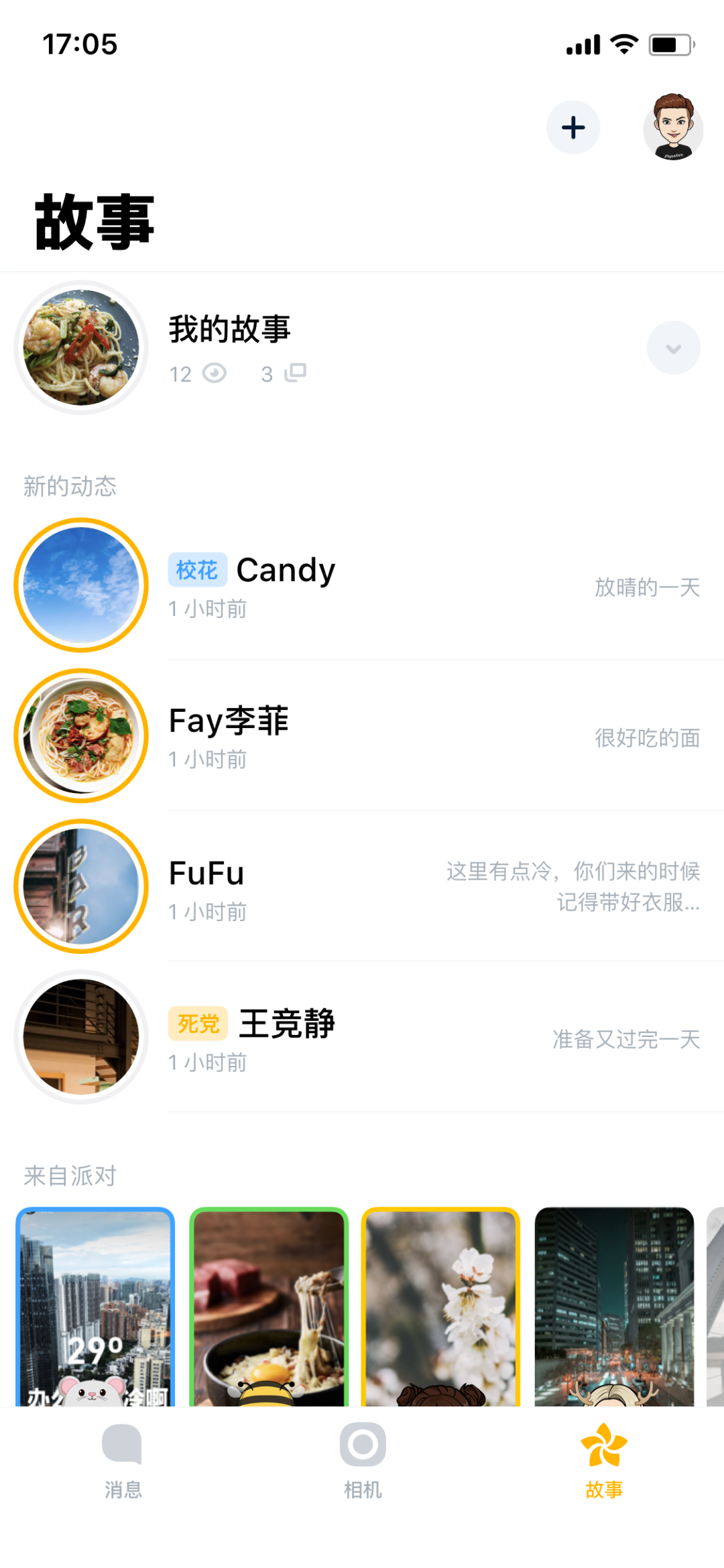Open the white blossom party story

point(441,1306)
